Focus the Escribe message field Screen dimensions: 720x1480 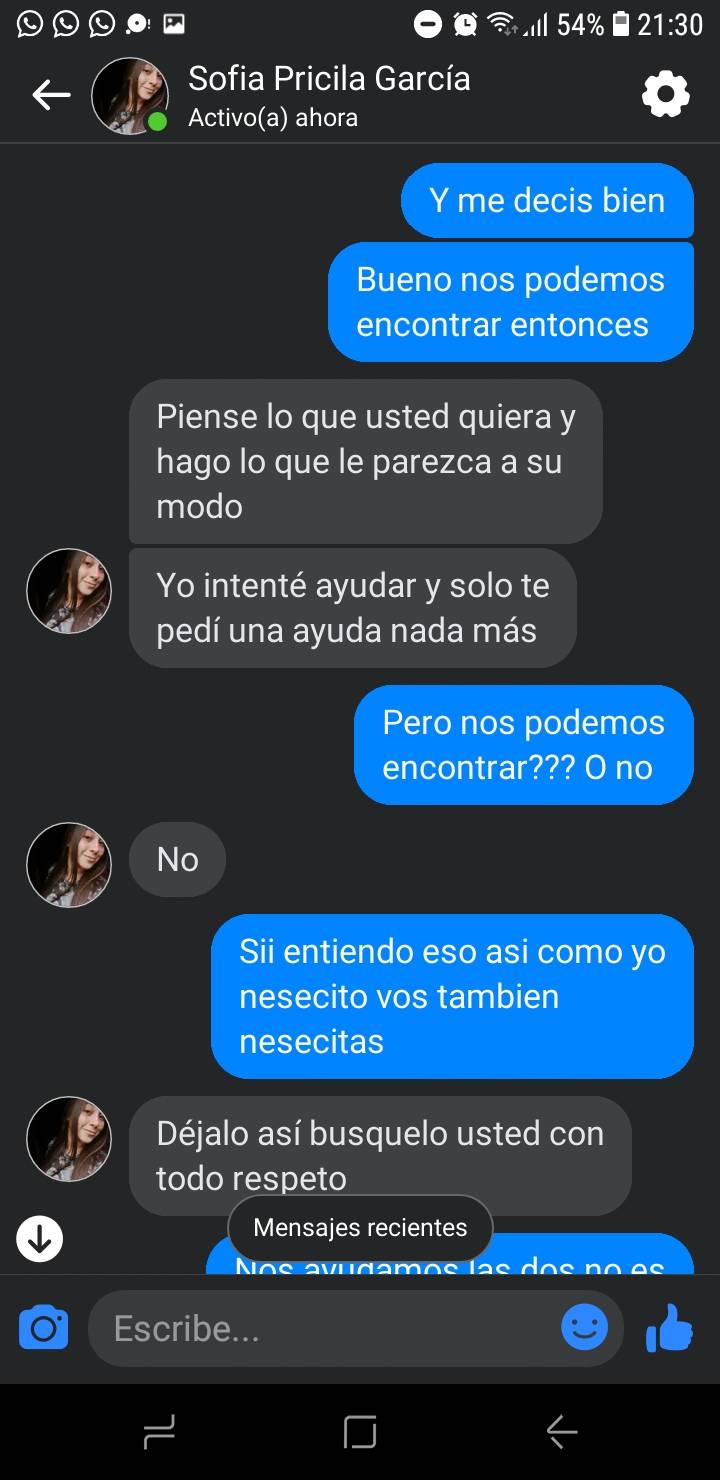click(x=320, y=1328)
